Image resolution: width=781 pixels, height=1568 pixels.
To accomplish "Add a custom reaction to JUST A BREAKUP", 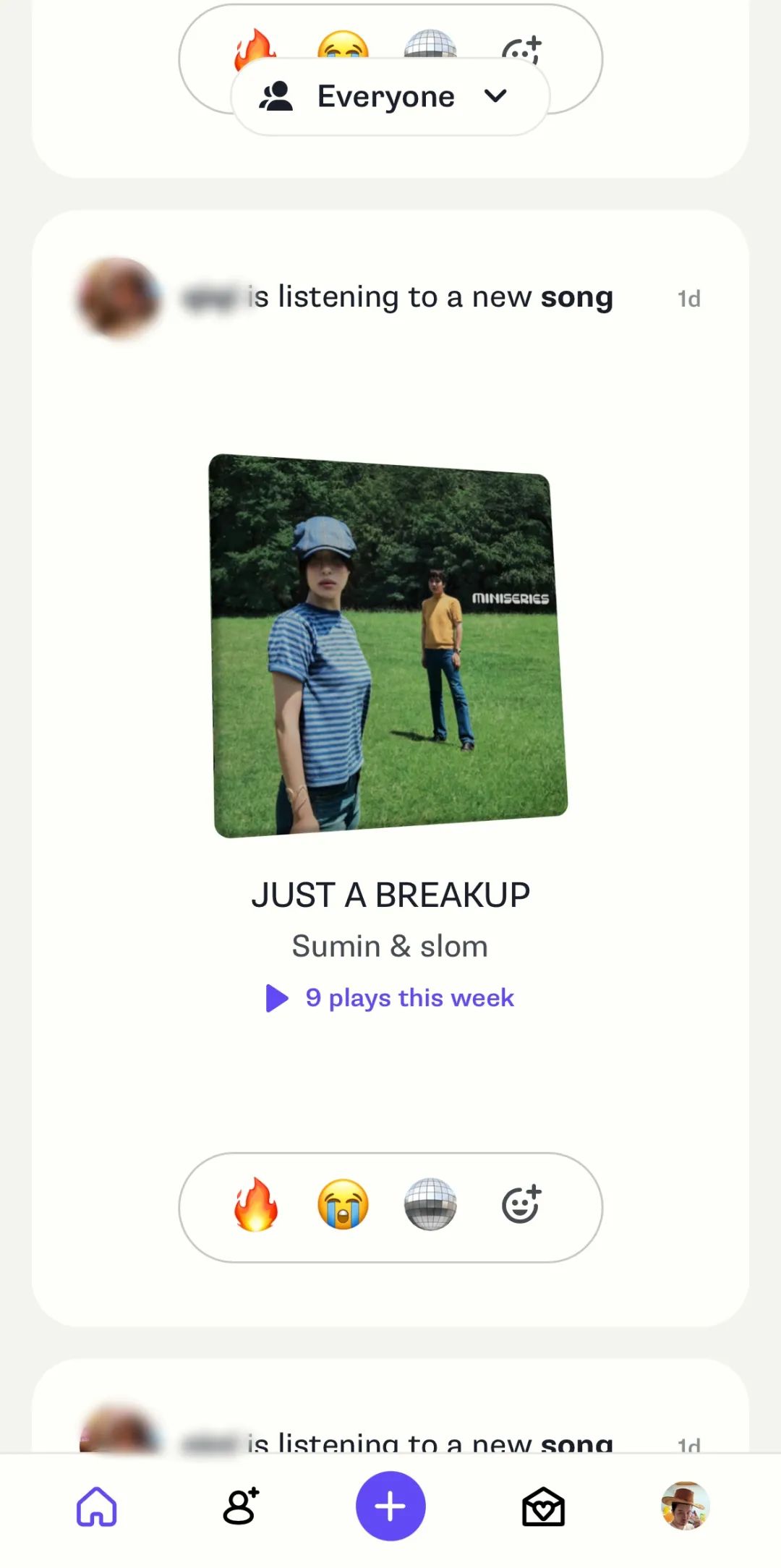I will [x=521, y=1204].
